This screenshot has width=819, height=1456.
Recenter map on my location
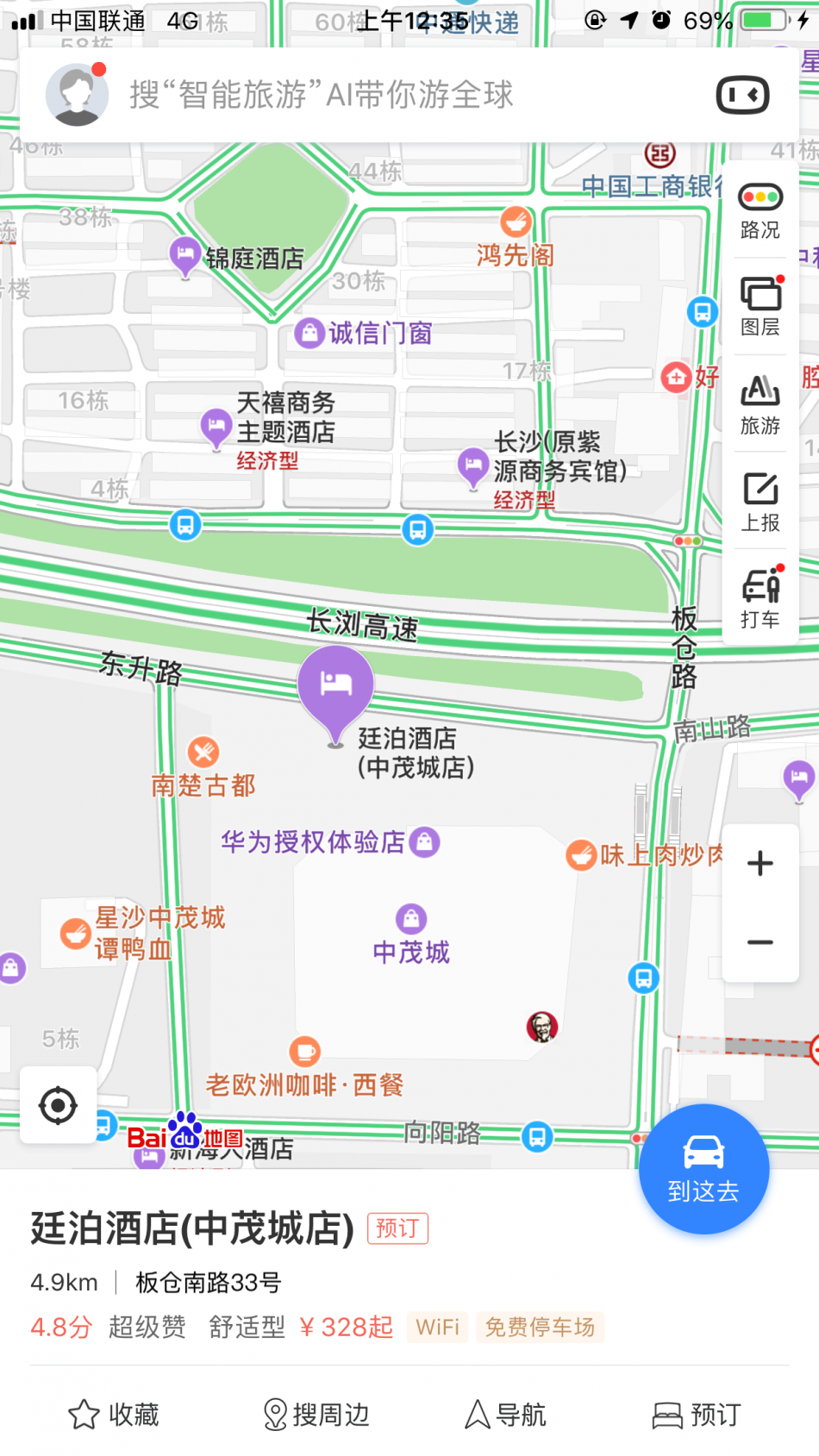(x=58, y=1105)
